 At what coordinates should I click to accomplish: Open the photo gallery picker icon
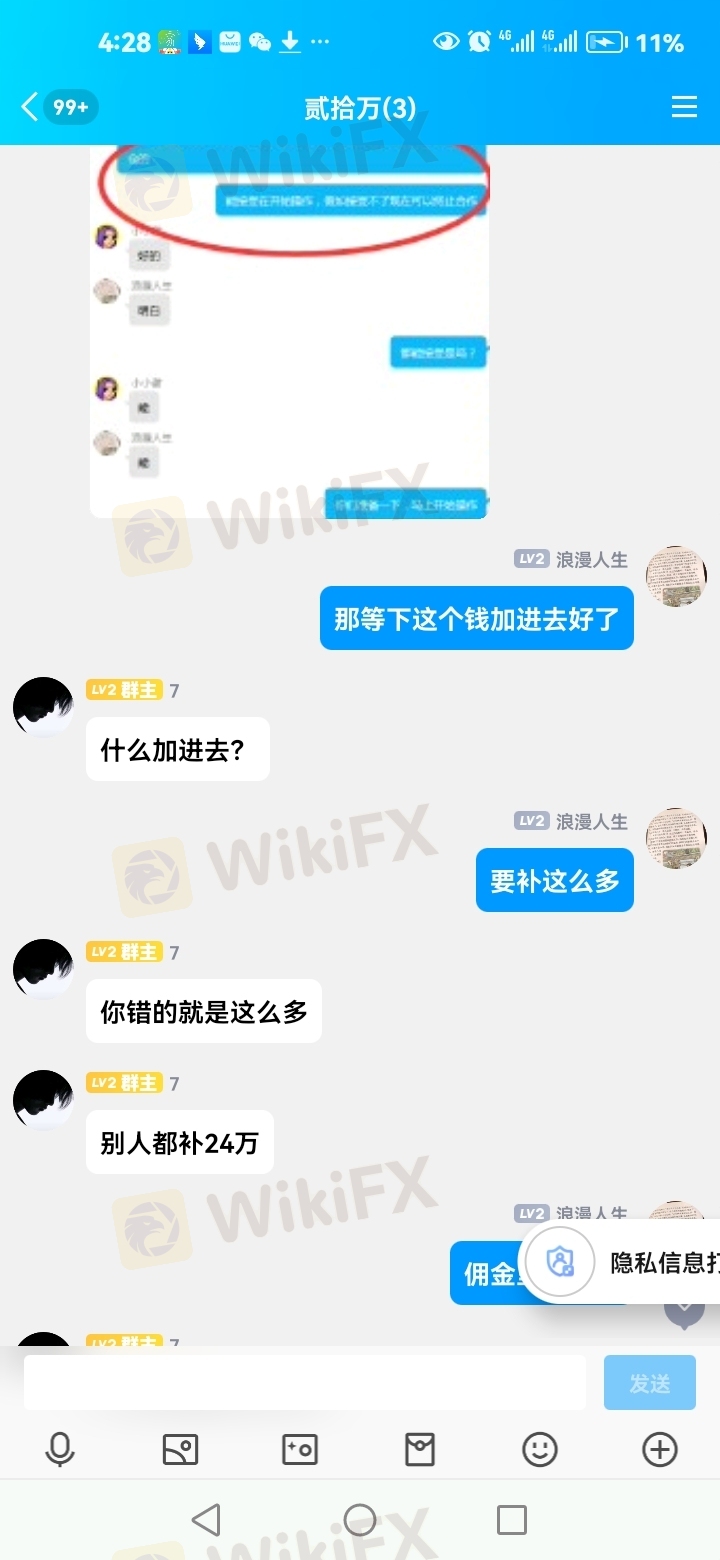(180, 1449)
